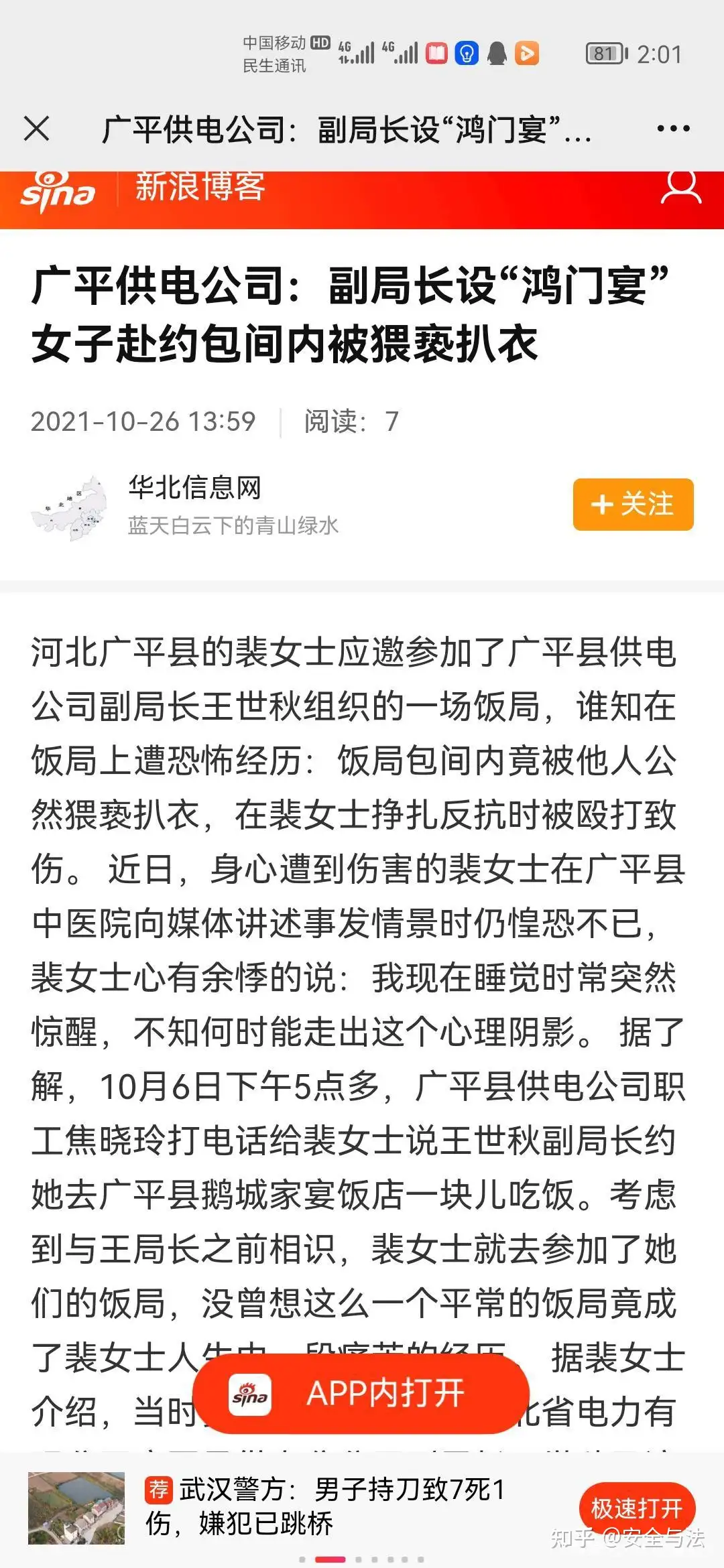Screen dimensions: 724x1568
Task: Follow 华北信息网 with the 关注 button
Action: (633, 504)
